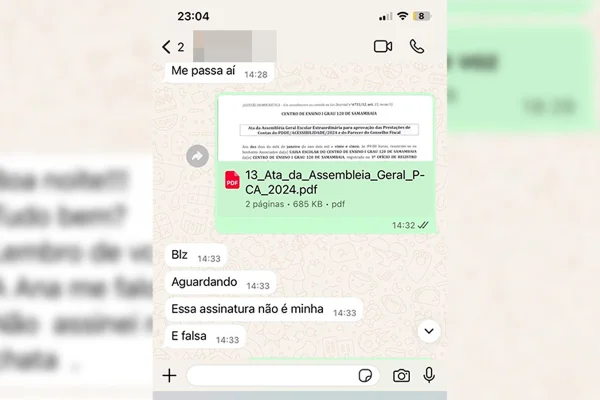
Task: Start a voice call
Action: click(x=417, y=46)
